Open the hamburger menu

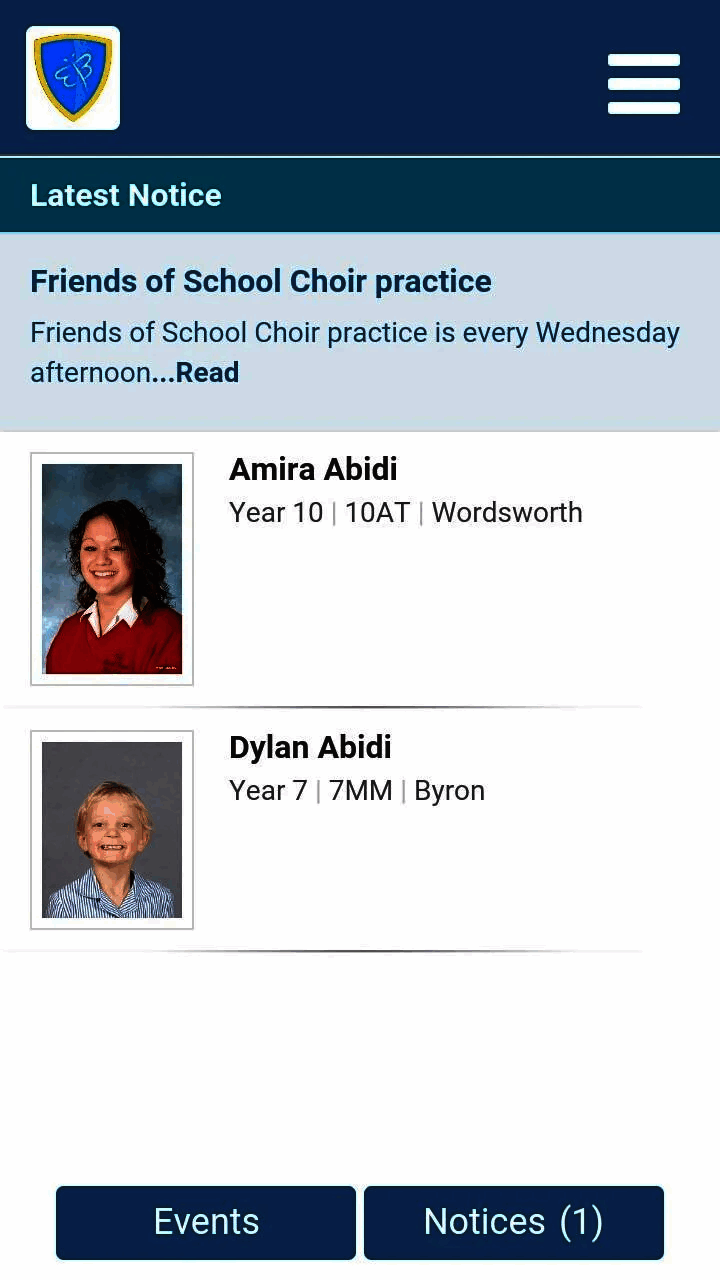(643, 84)
